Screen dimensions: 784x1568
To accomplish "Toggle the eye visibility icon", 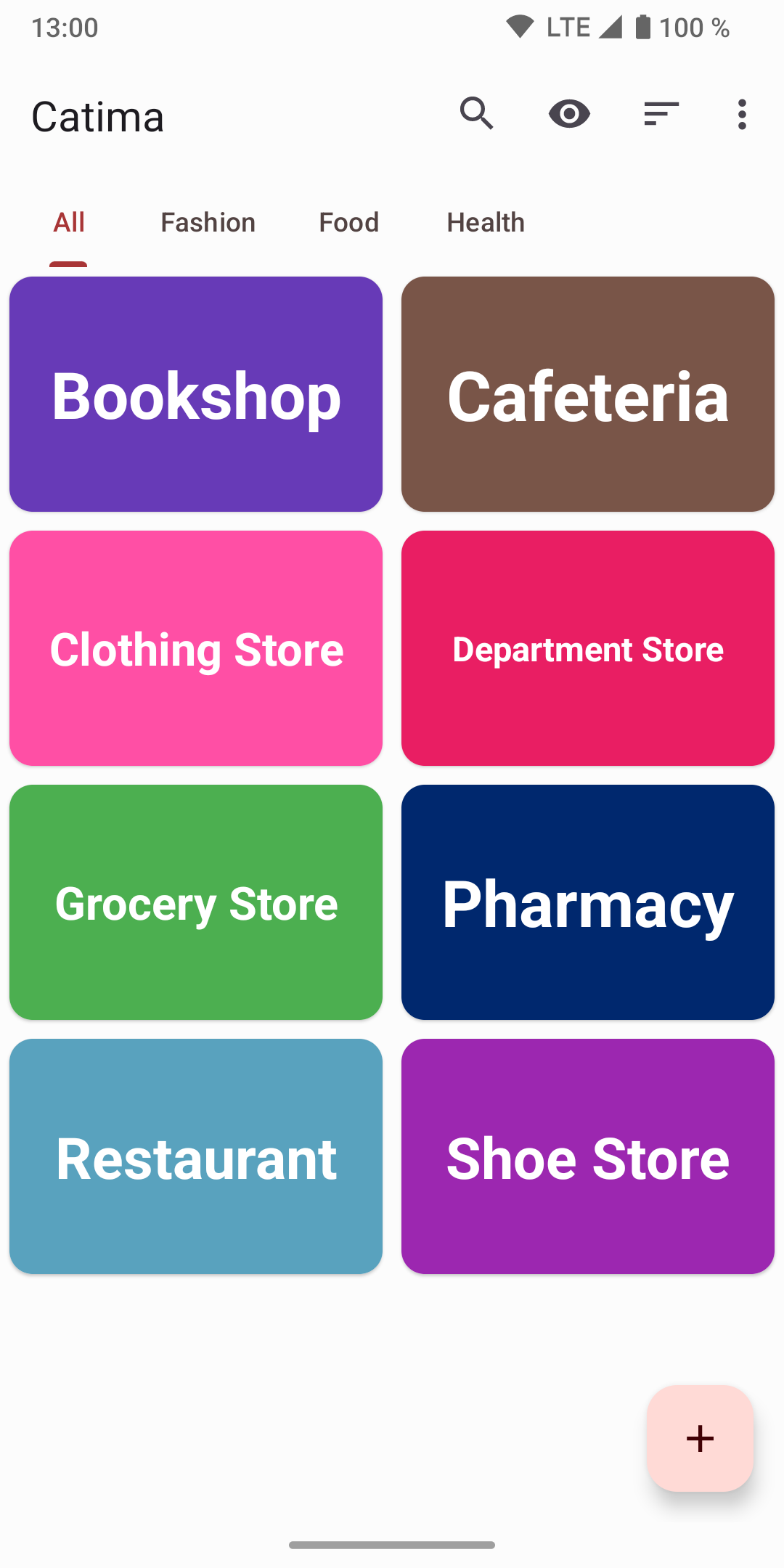I will [x=569, y=114].
